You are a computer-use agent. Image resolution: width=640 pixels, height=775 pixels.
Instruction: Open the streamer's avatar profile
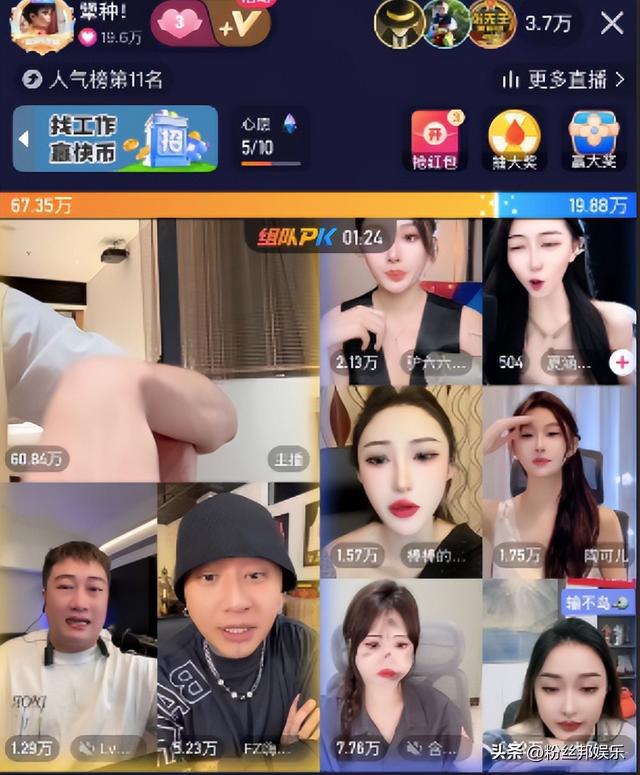coord(40,24)
